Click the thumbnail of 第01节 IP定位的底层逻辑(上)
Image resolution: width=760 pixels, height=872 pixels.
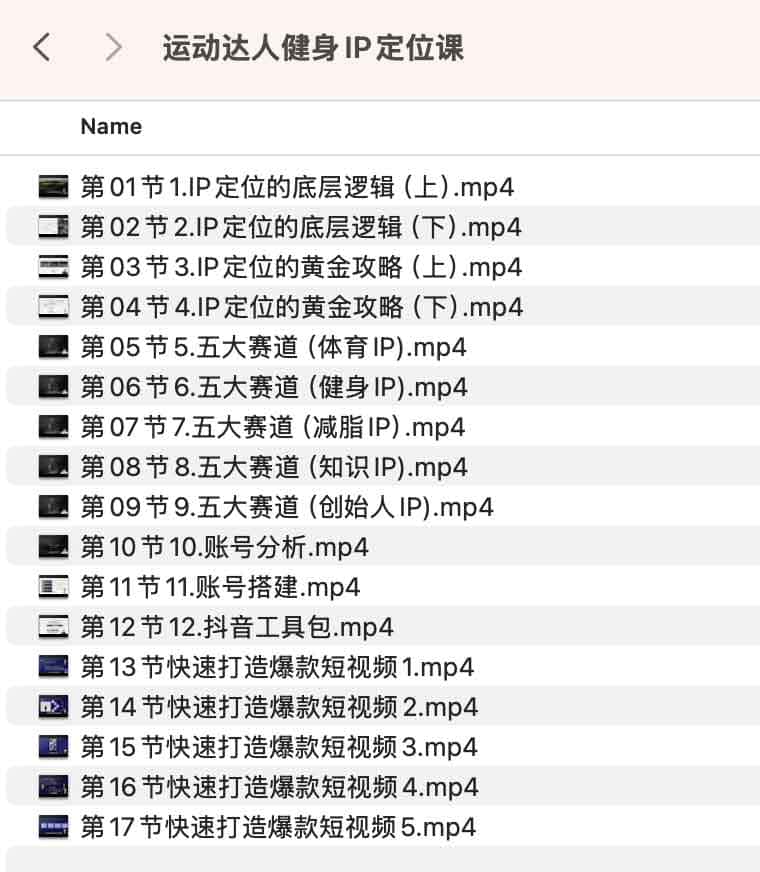click(x=54, y=186)
